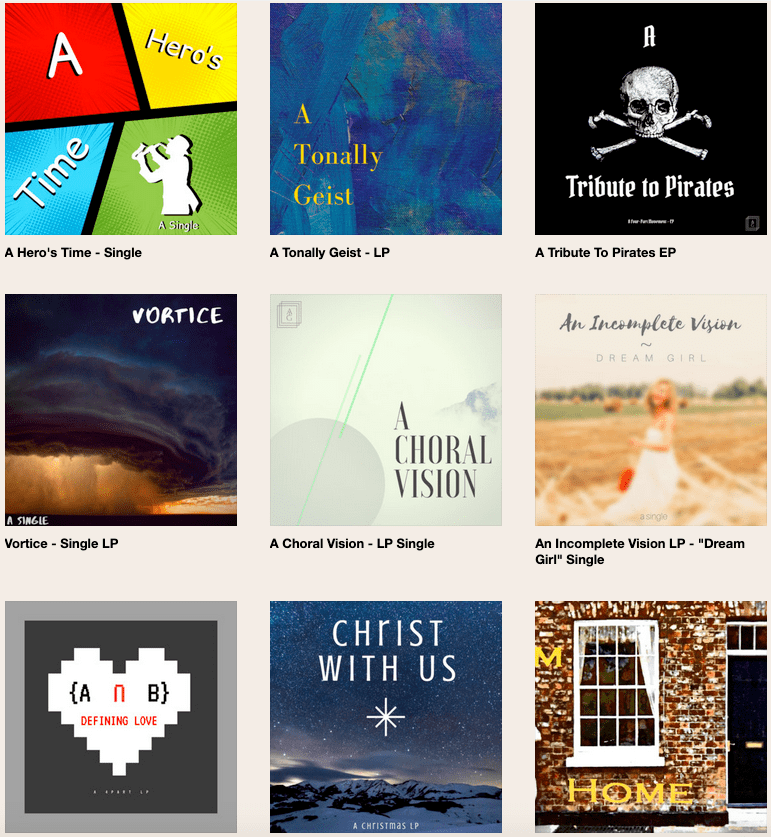Open the Dream Girl single cover

tap(650, 410)
